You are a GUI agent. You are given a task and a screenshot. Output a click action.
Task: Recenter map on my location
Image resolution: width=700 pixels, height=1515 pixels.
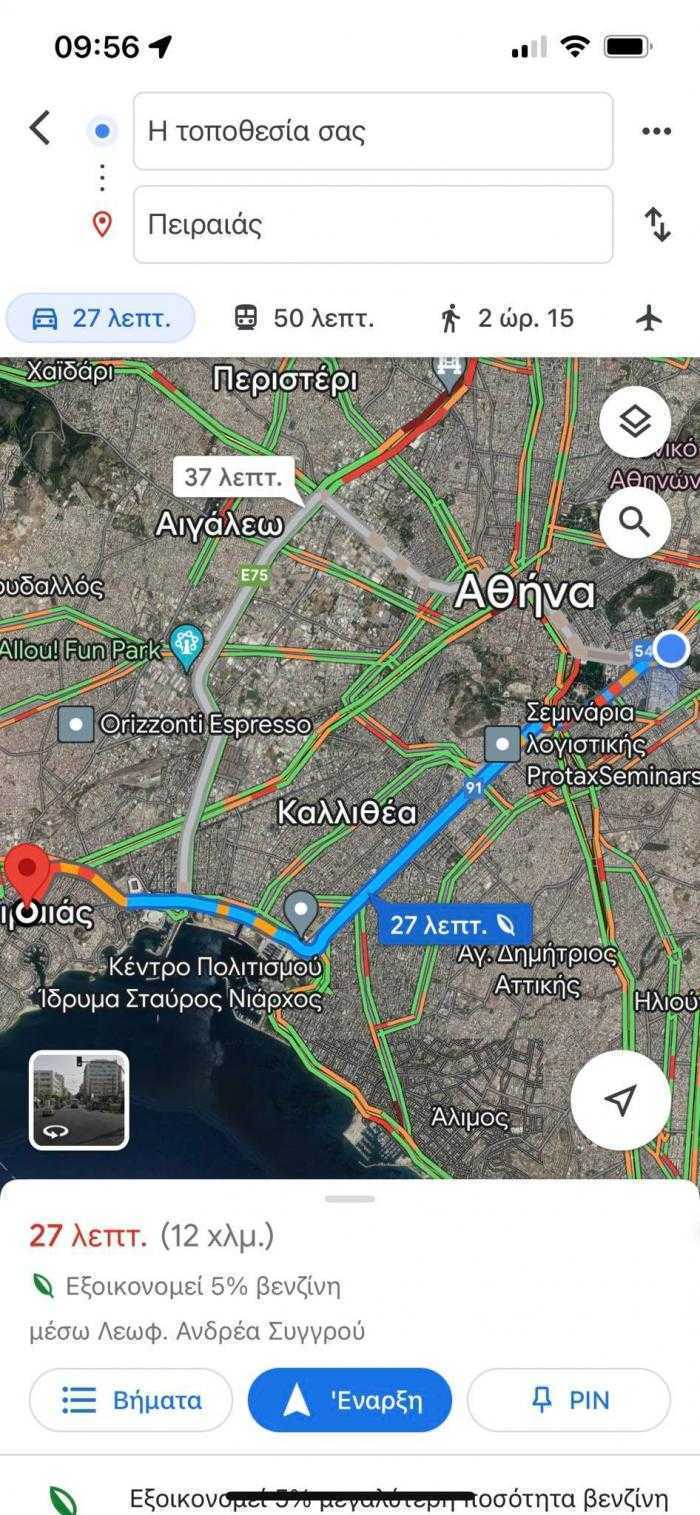(x=620, y=1100)
